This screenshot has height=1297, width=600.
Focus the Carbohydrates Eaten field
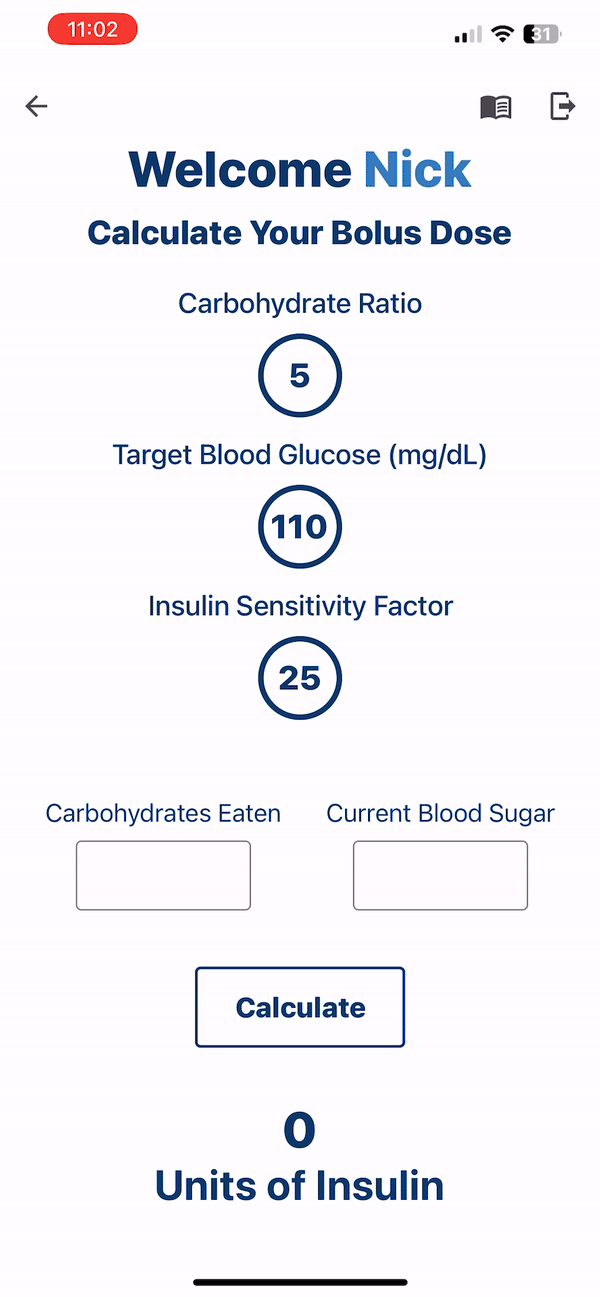coord(163,875)
